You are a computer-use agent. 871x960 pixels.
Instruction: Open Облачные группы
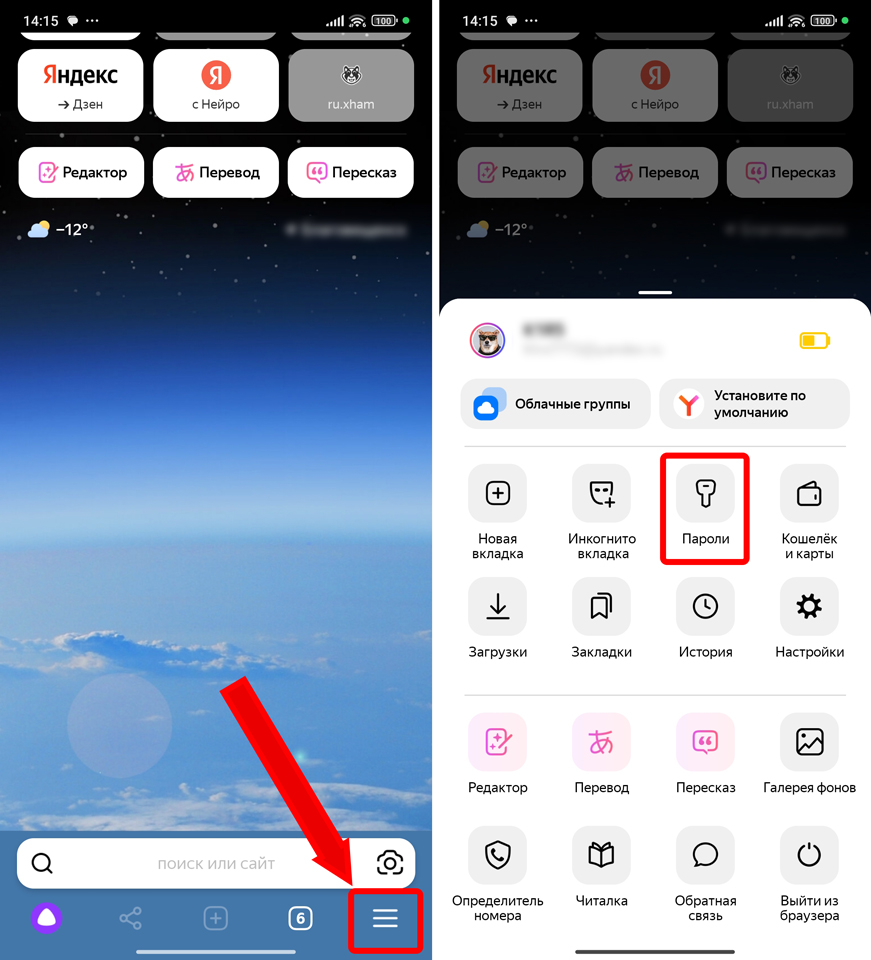point(555,405)
